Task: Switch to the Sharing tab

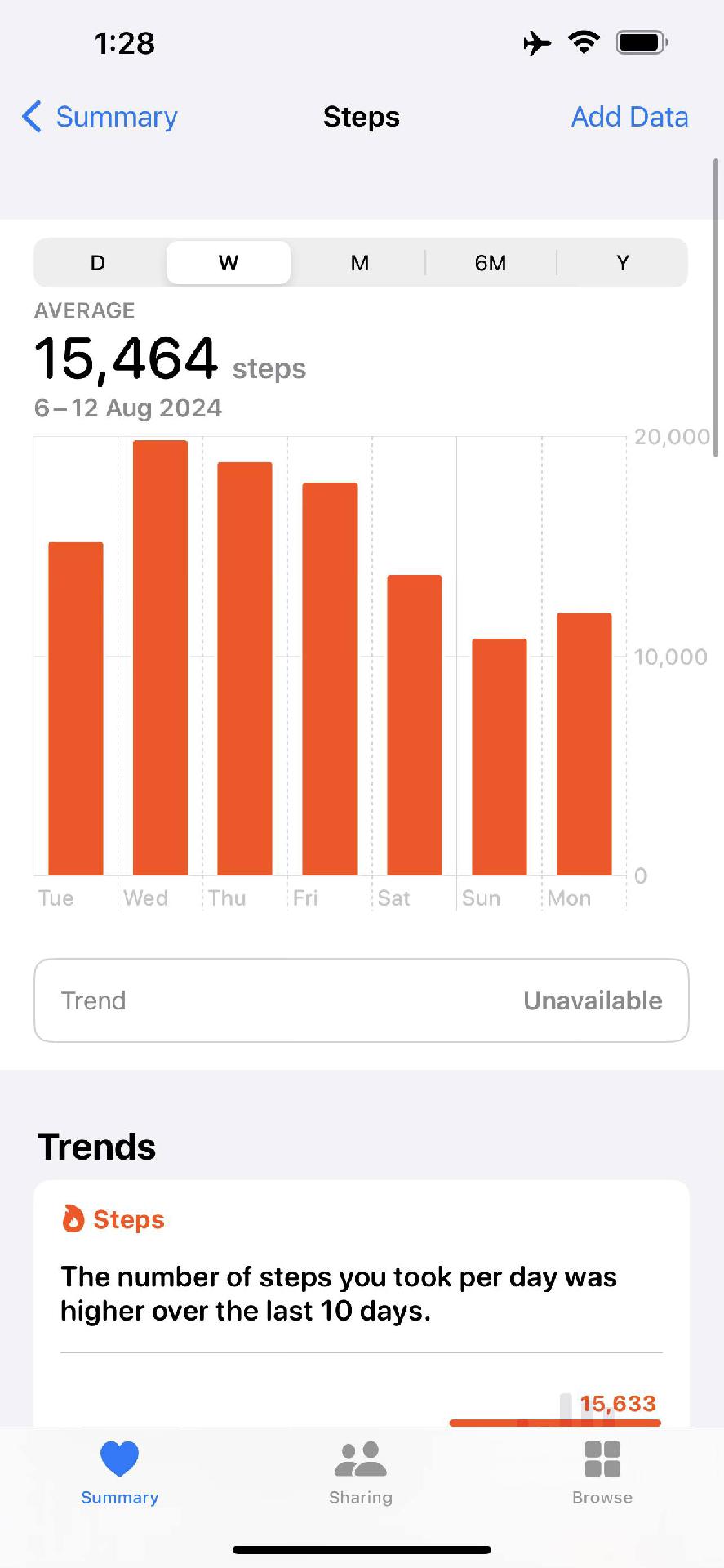Action: pos(361,1473)
